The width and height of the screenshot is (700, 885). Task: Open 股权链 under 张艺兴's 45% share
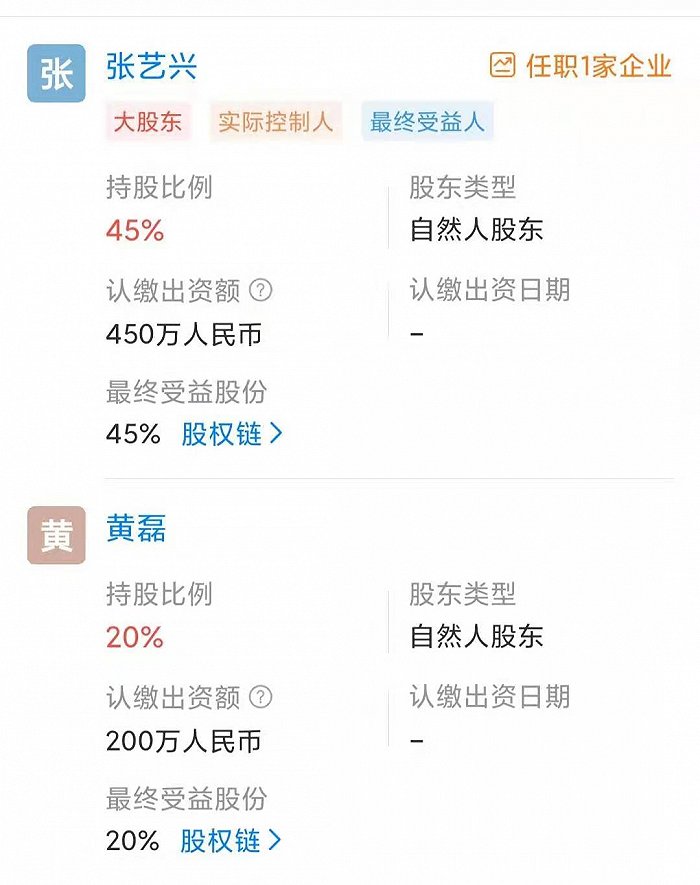point(232,434)
